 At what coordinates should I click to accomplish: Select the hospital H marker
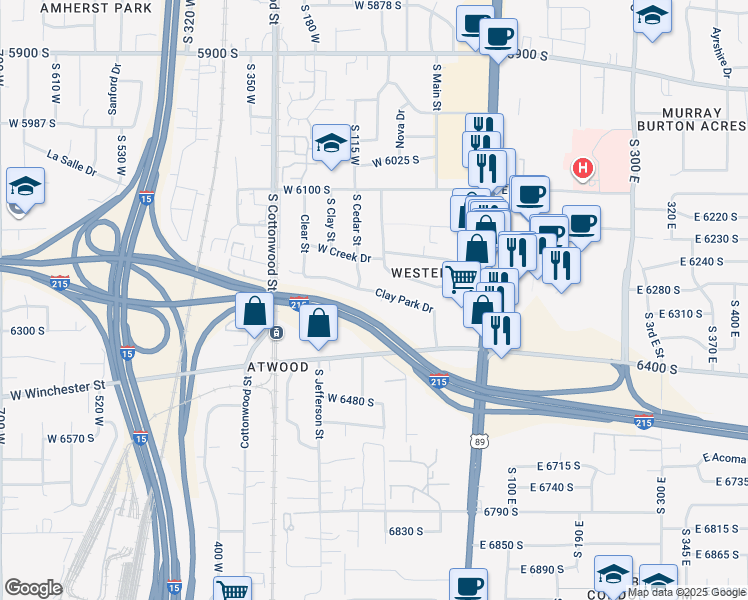click(582, 169)
